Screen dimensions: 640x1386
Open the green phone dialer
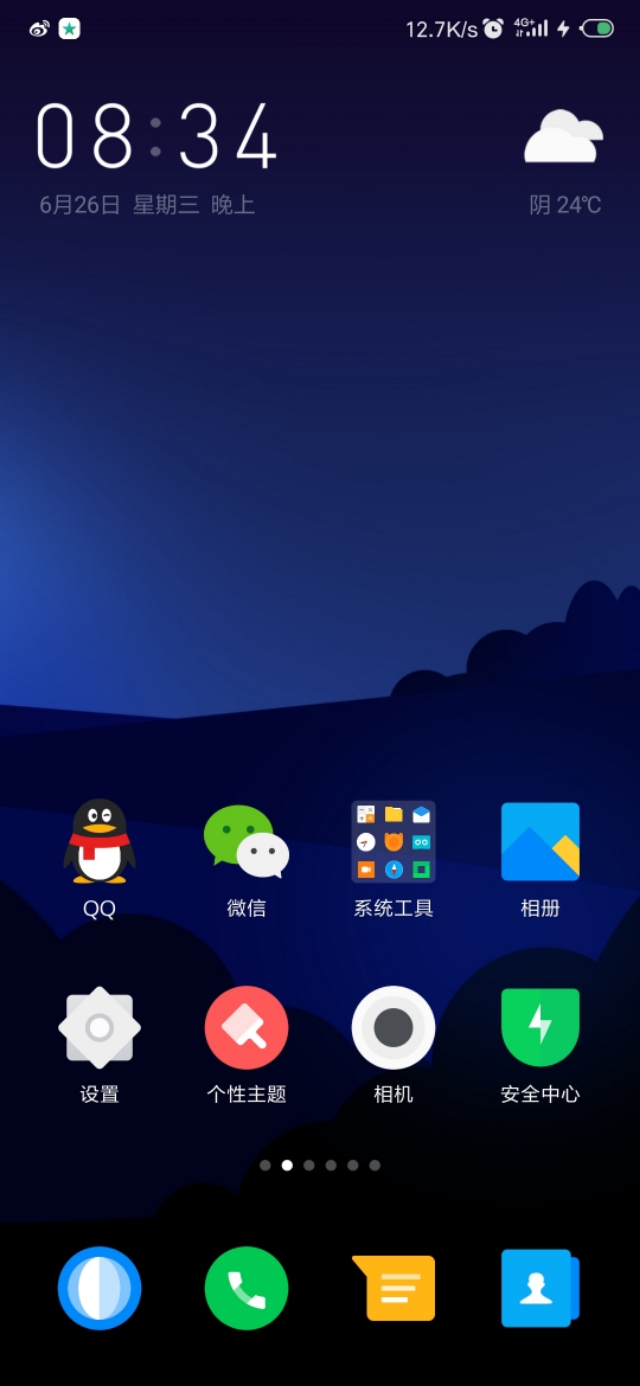246,1288
